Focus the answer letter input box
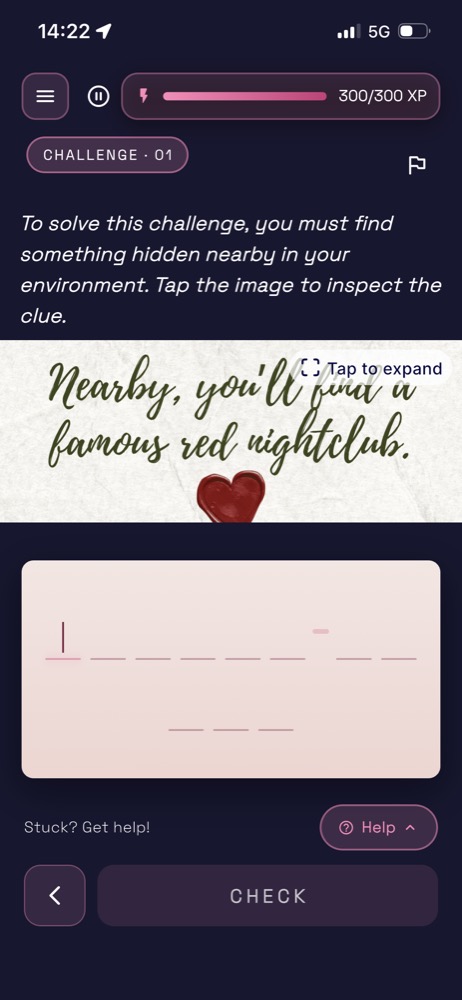 pyautogui.click(x=231, y=669)
